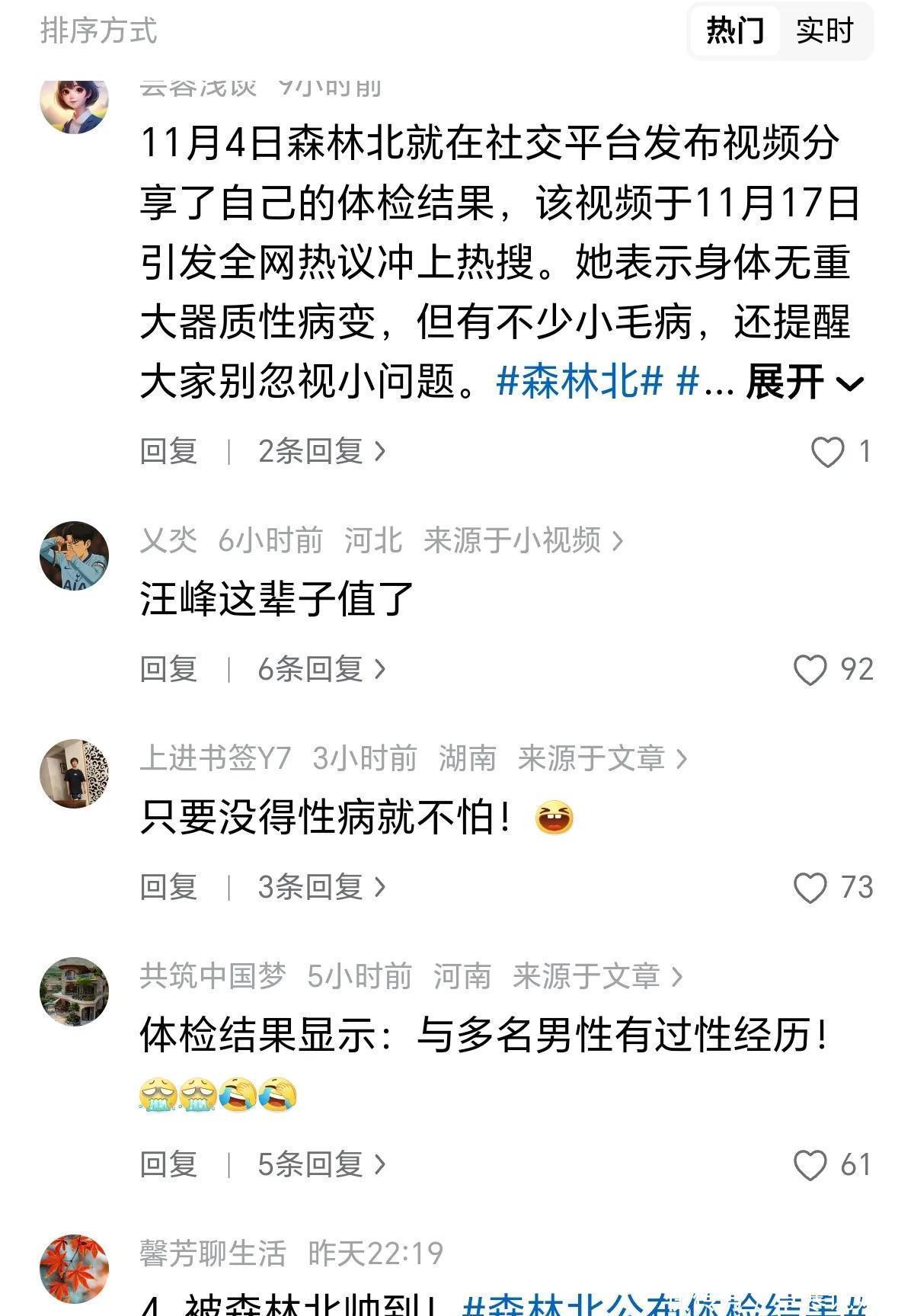914x1316 pixels.
Task: View 3条回复 under 上进书签Y7's comment
Action: [x=321, y=888]
